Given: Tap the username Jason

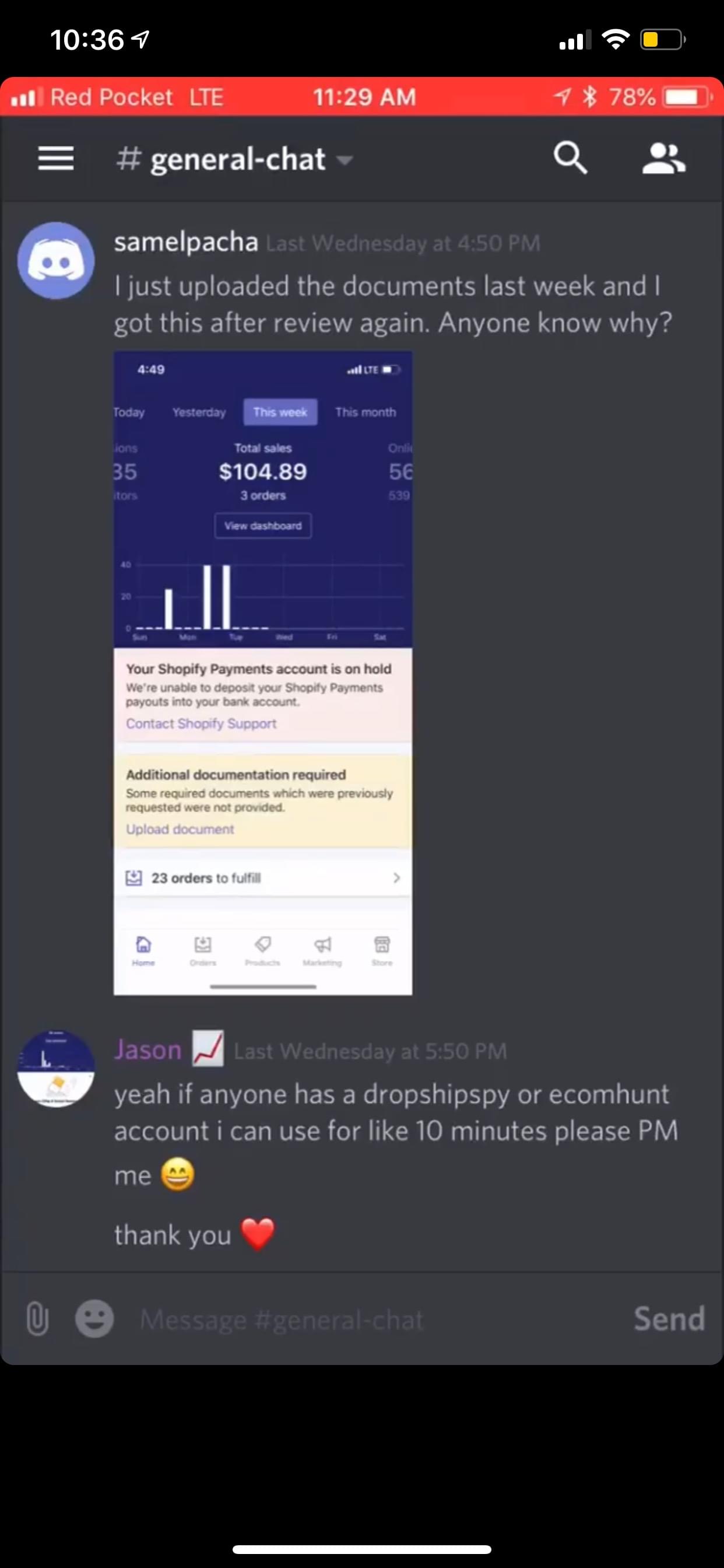Looking at the screenshot, I should point(148,1050).
